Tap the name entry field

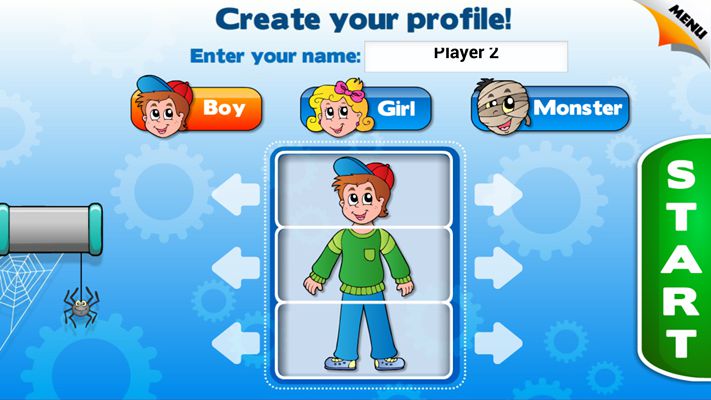pos(466,56)
